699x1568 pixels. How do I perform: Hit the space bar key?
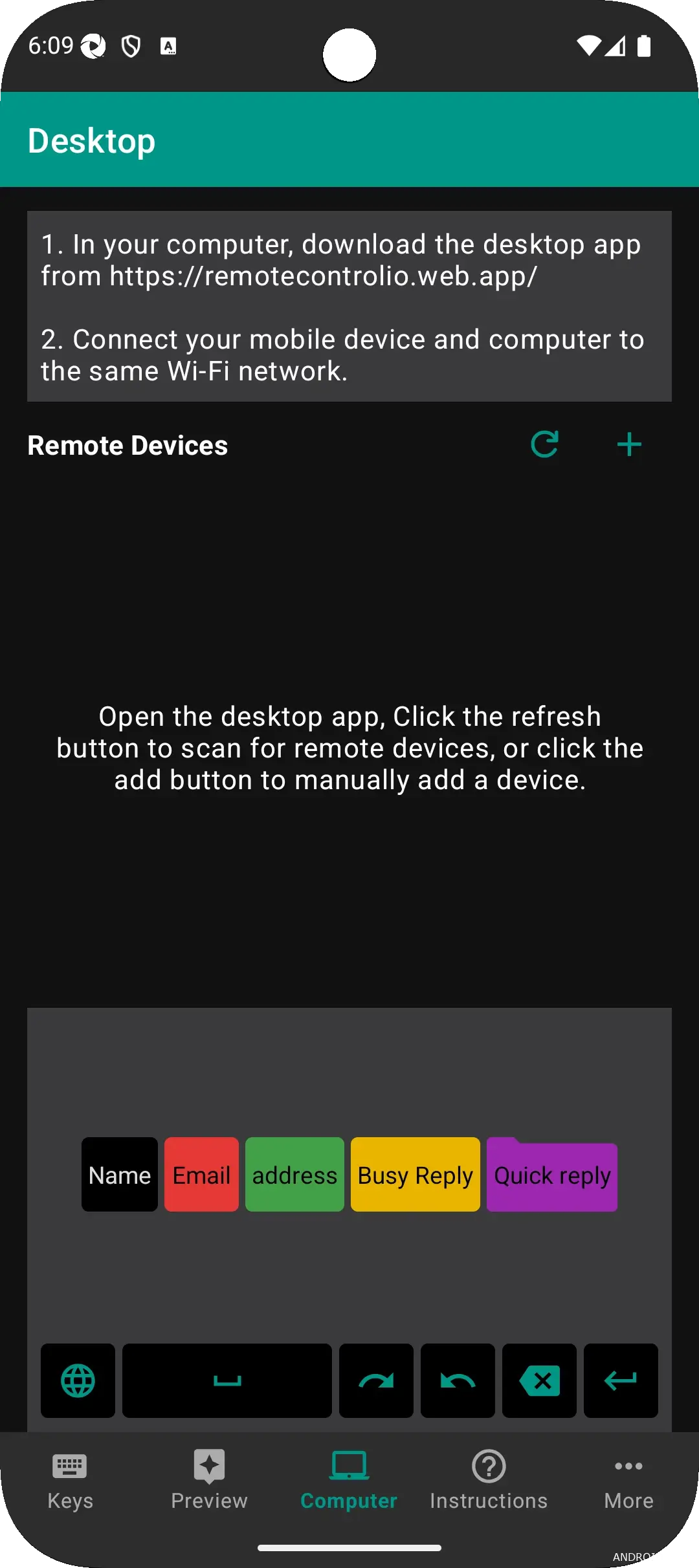tap(227, 1380)
